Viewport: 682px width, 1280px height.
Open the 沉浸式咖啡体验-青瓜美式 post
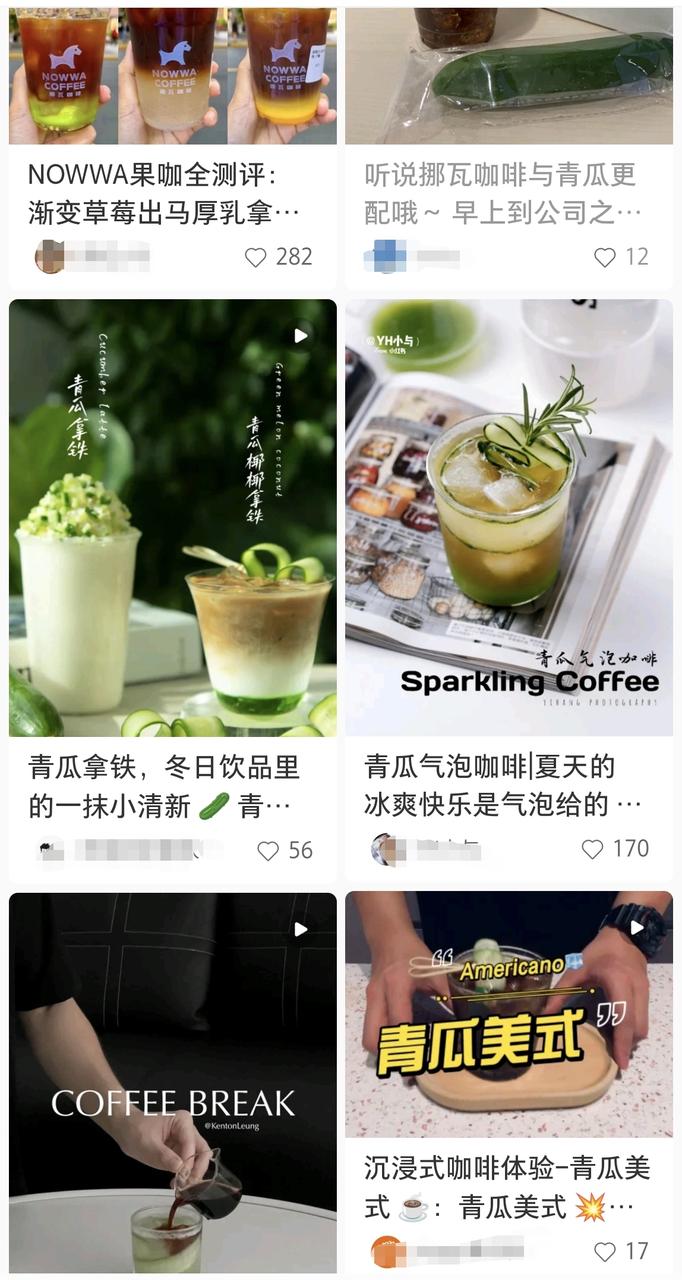(x=508, y=1014)
